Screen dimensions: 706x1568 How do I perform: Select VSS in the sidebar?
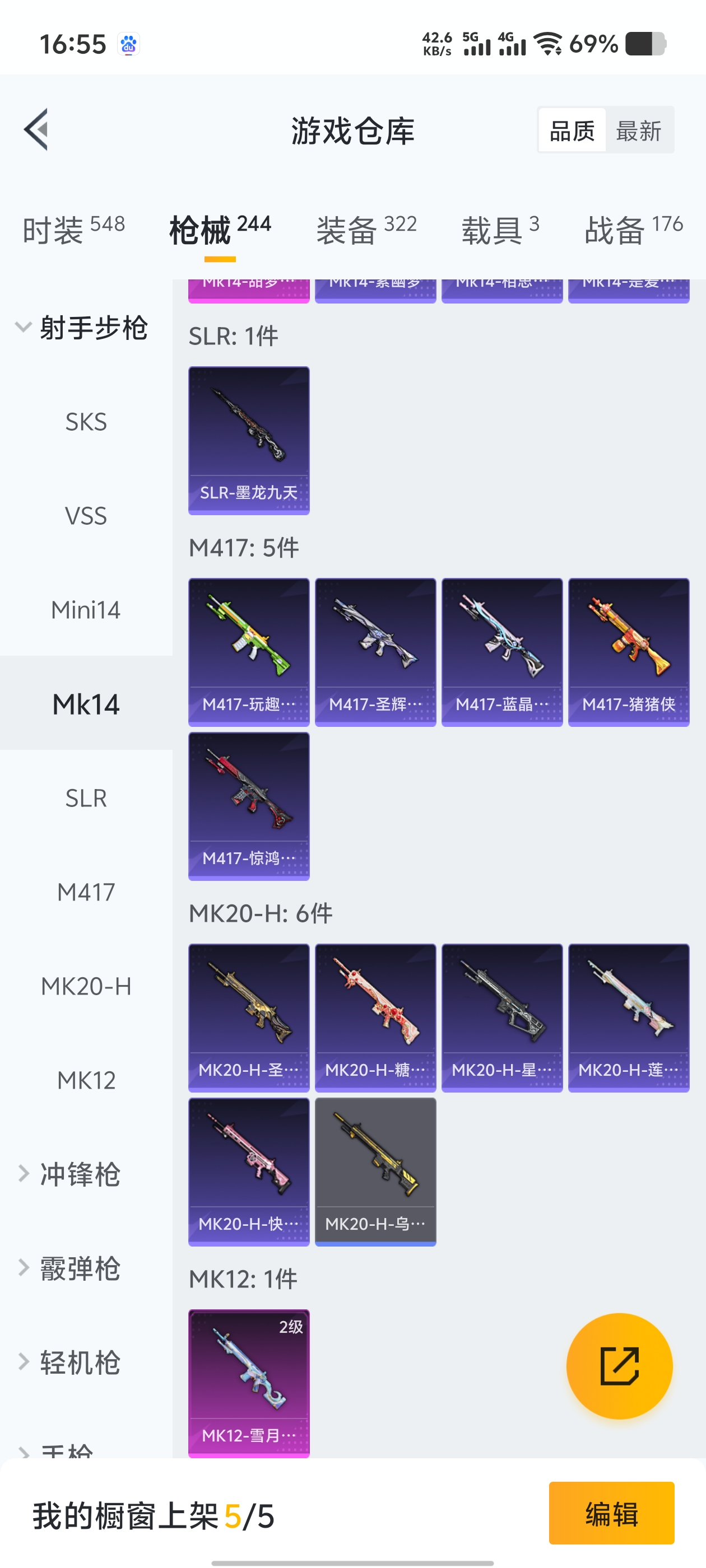86,516
